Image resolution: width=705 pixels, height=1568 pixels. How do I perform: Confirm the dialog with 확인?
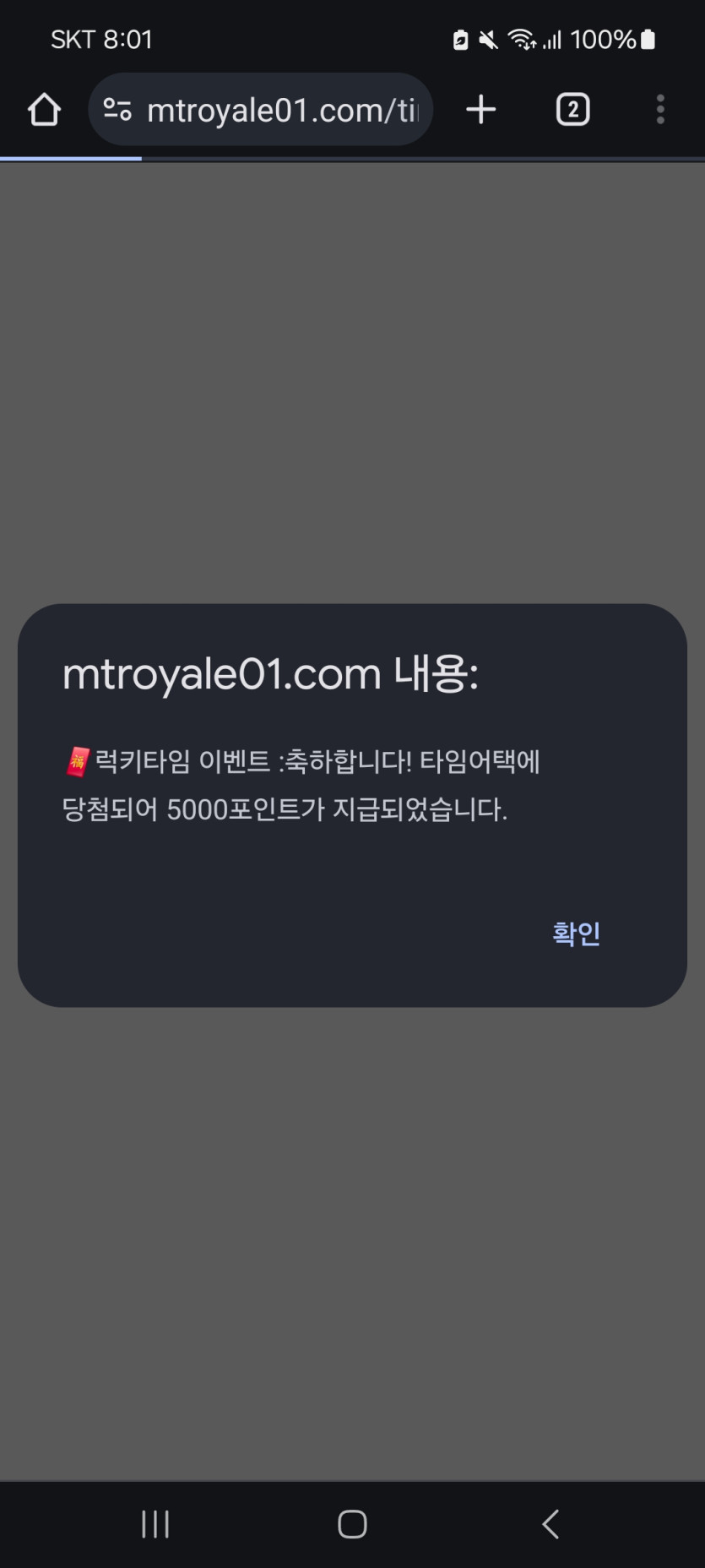pyautogui.click(x=576, y=934)
